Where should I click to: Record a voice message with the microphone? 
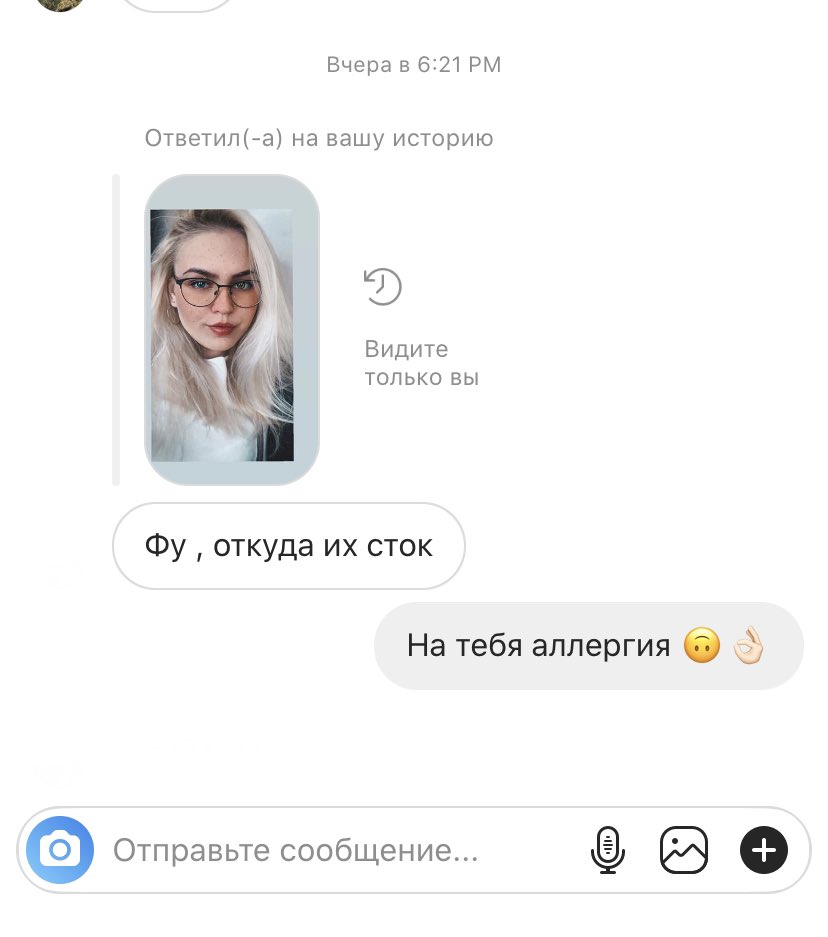(607, 851)
